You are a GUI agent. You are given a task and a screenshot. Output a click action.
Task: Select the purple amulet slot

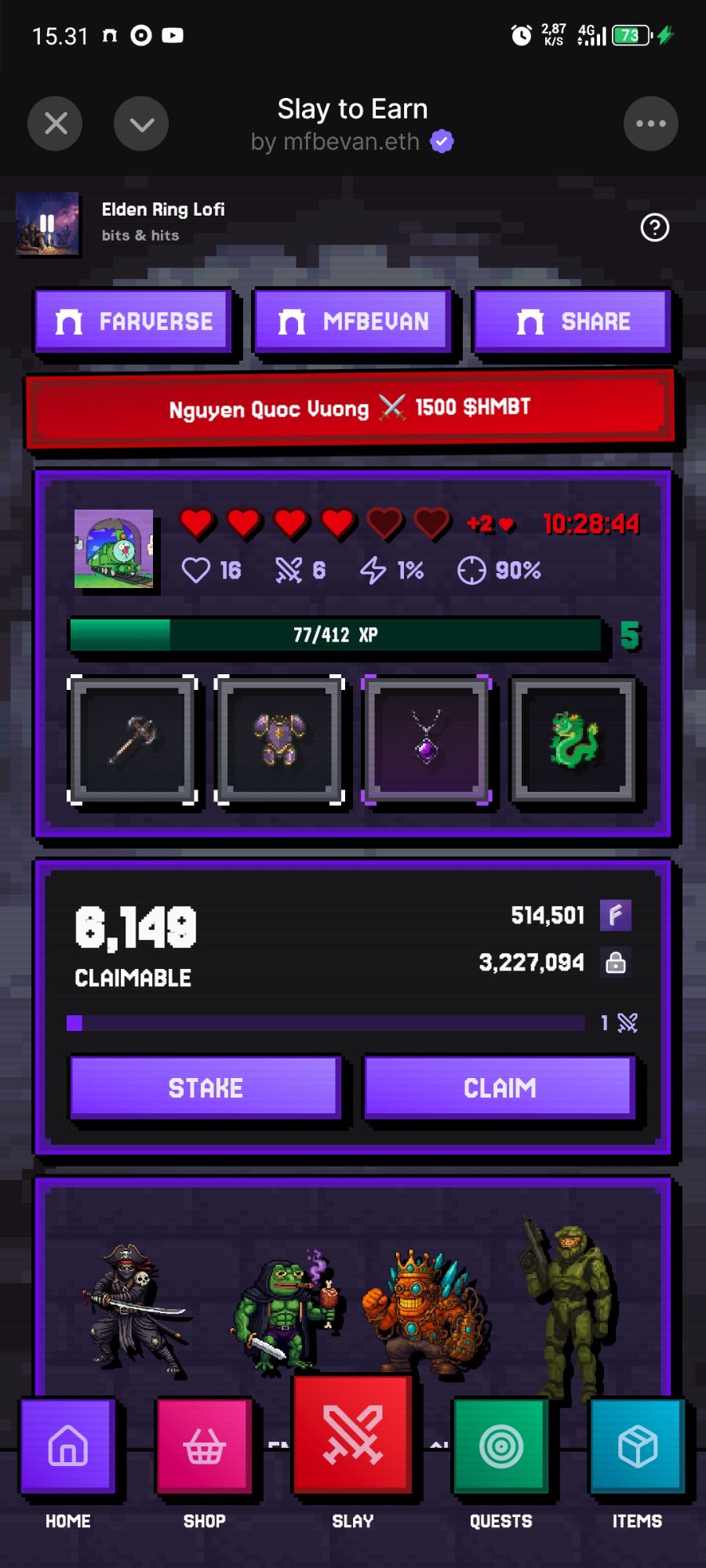[x=427, y=739]
